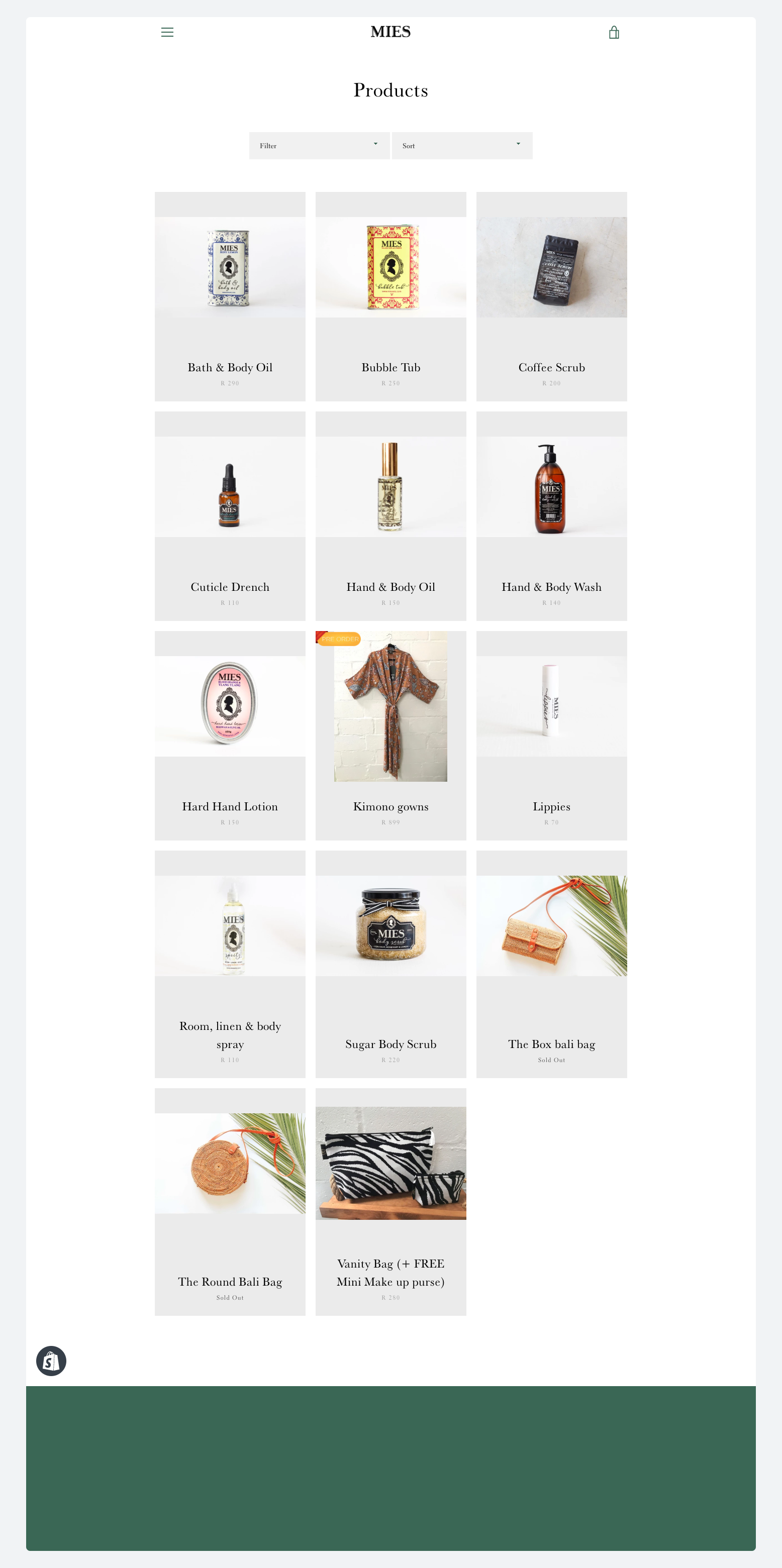Open The Round Bali Bag product
Image resolution: width=782 pixels, height=1568 pixels.
pos(230,1201)
